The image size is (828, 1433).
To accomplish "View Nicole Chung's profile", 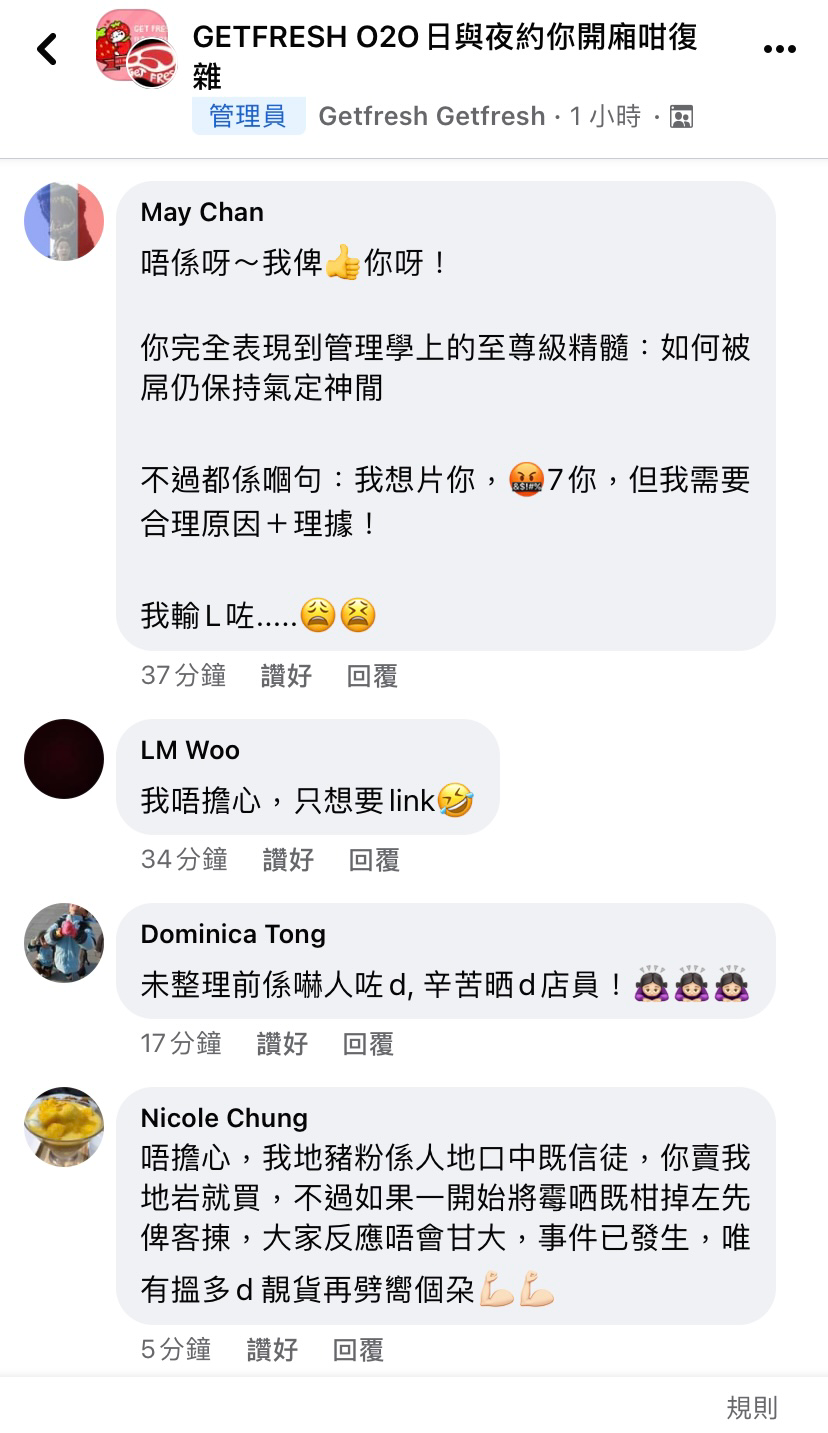I will coord(224,1118).
